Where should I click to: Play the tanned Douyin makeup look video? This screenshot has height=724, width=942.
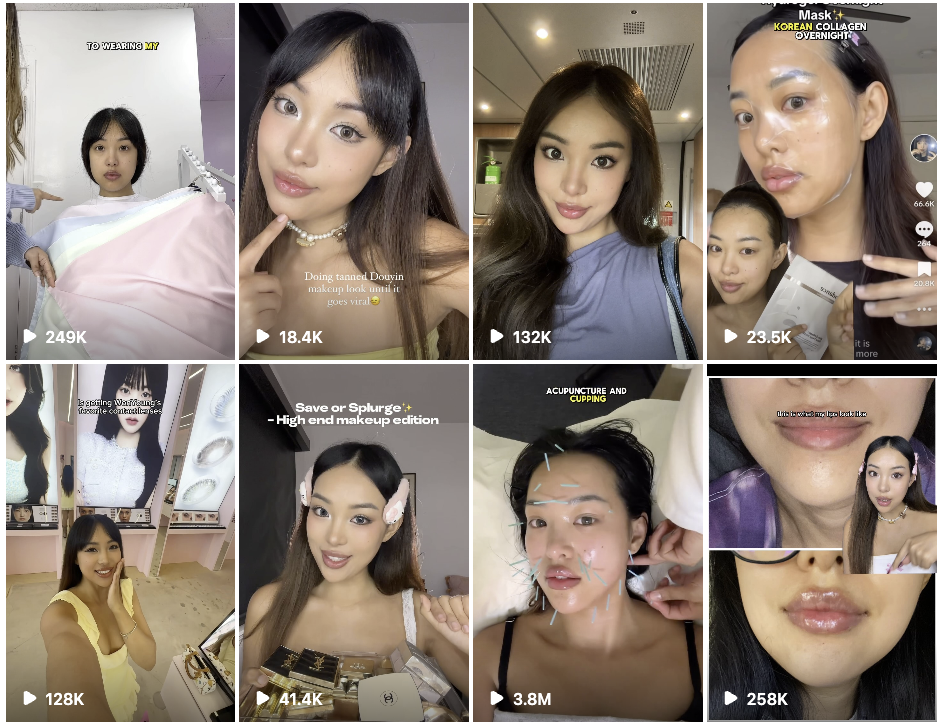pos(354,181)
